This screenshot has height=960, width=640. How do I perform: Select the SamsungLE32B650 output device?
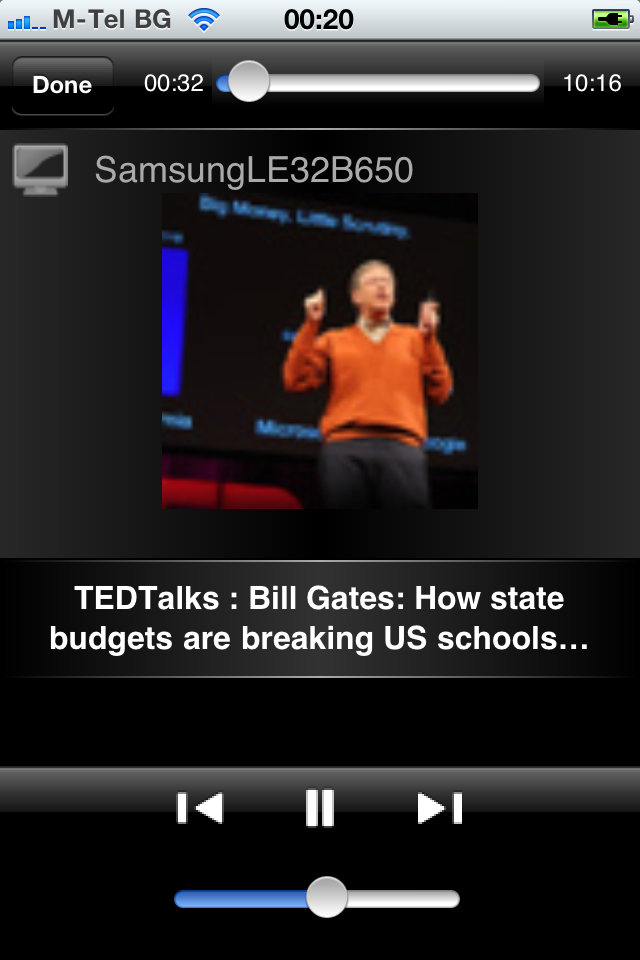point(253,170)
